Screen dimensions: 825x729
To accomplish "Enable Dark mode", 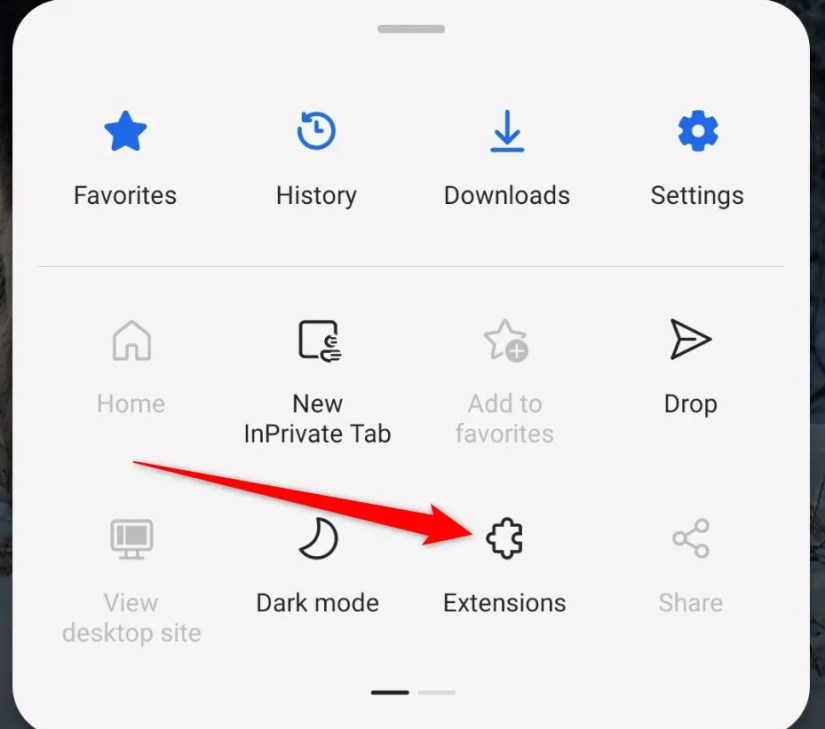I will point(318,565).
